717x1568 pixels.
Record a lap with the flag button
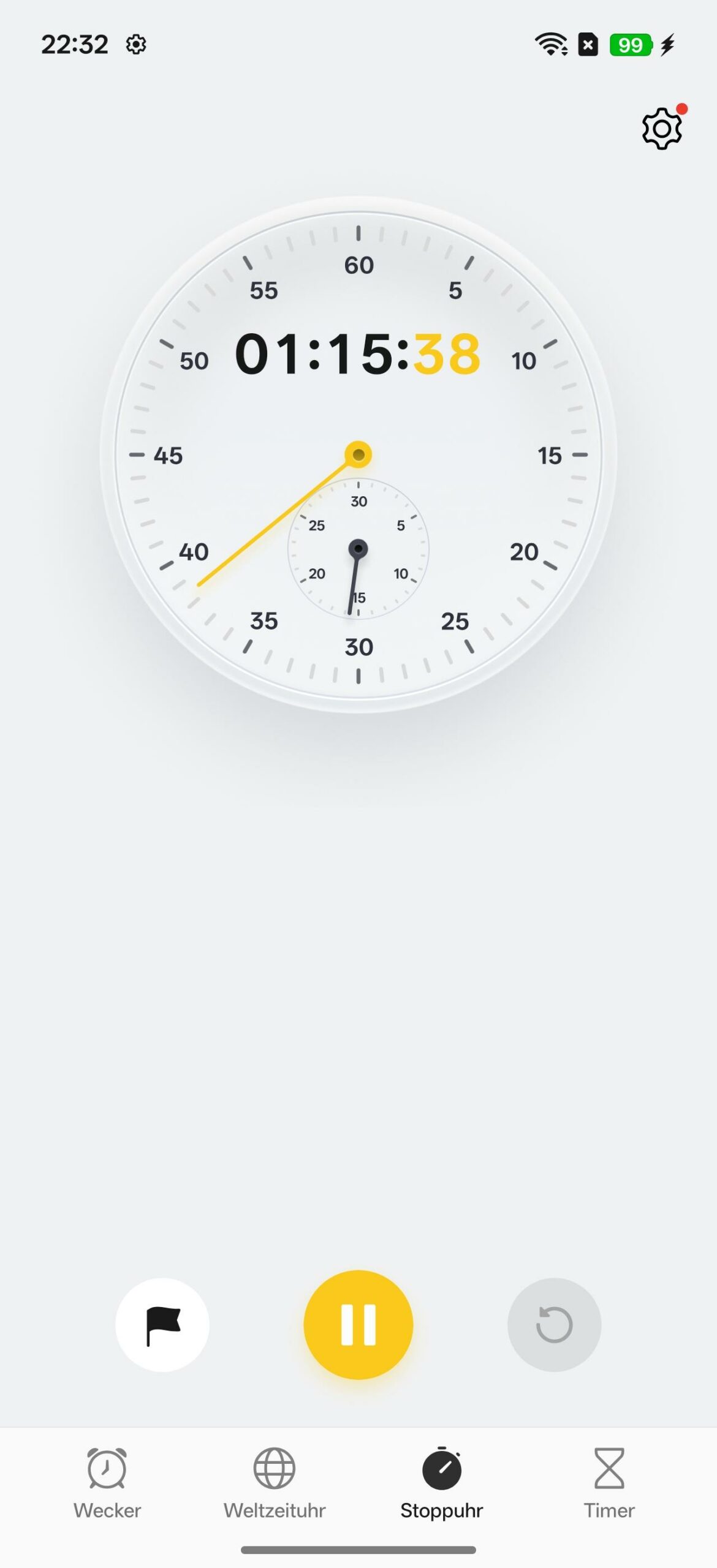tap(162, 1324)
